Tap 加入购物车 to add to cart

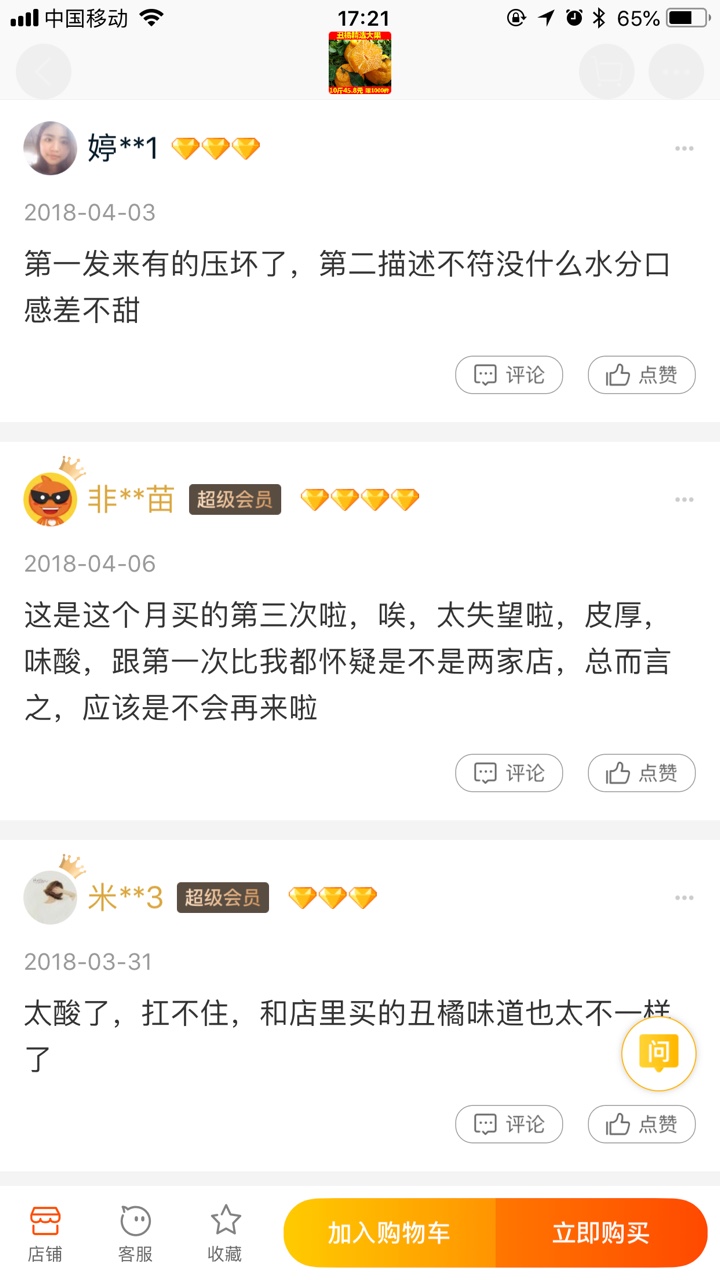point(390,1233)
